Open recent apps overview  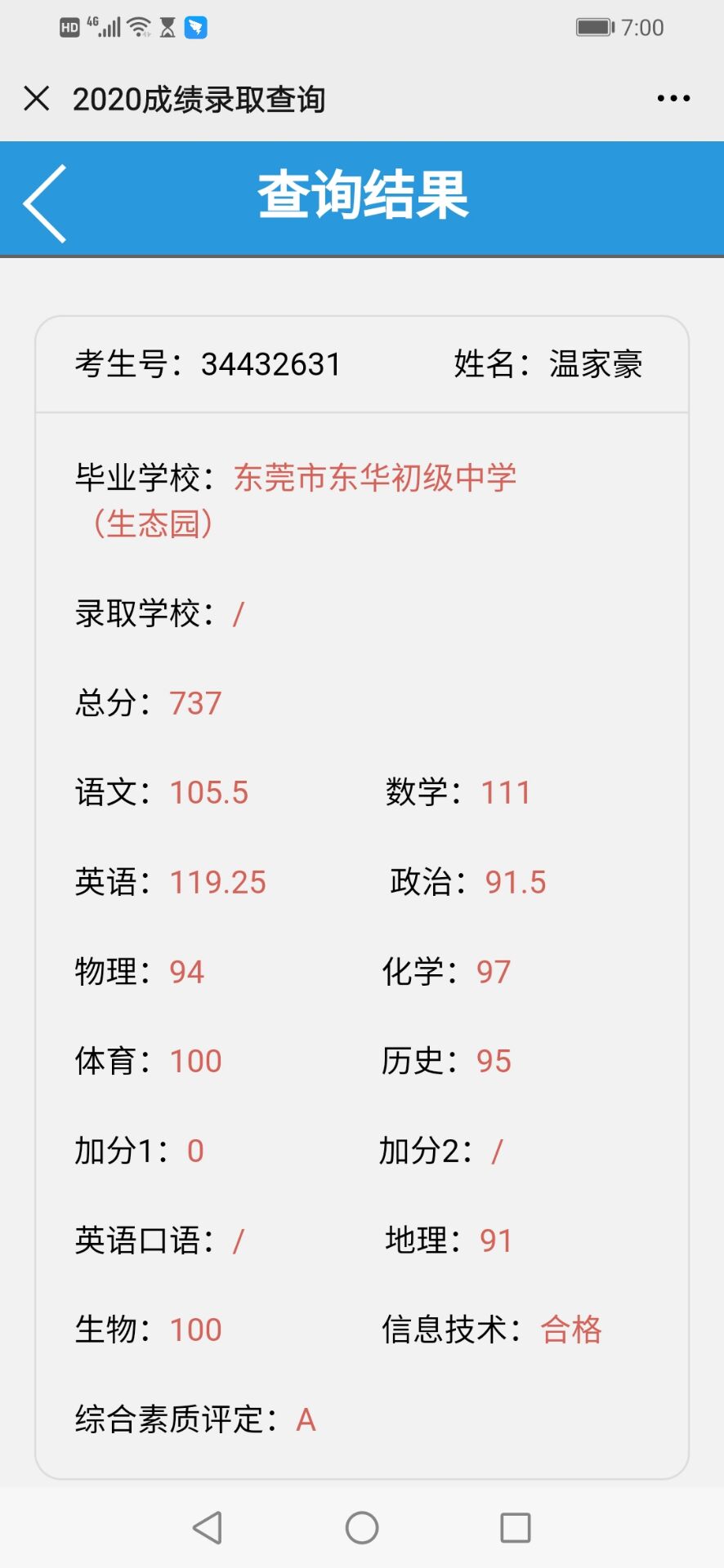(516, 1527)
